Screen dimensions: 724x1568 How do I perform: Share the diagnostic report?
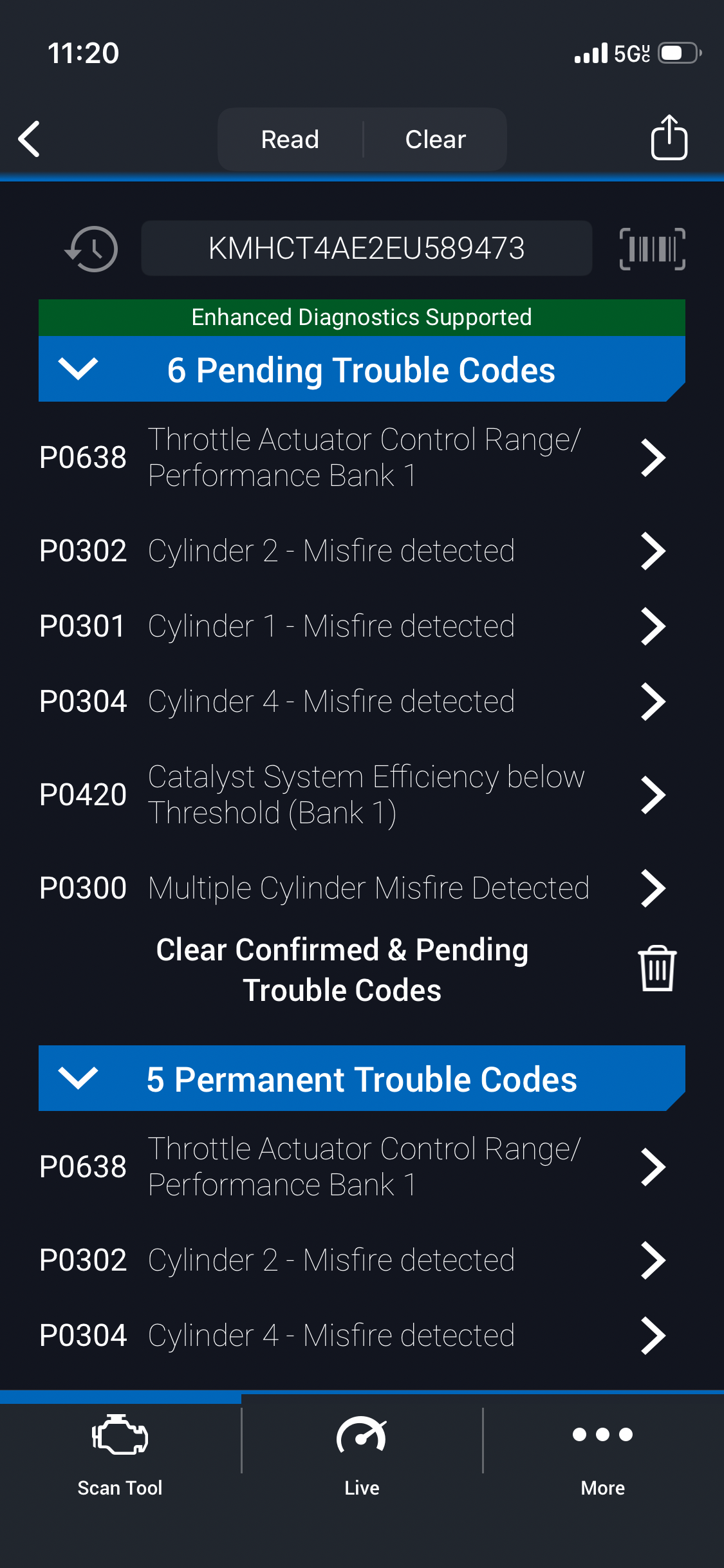click(x=669, y=138)
